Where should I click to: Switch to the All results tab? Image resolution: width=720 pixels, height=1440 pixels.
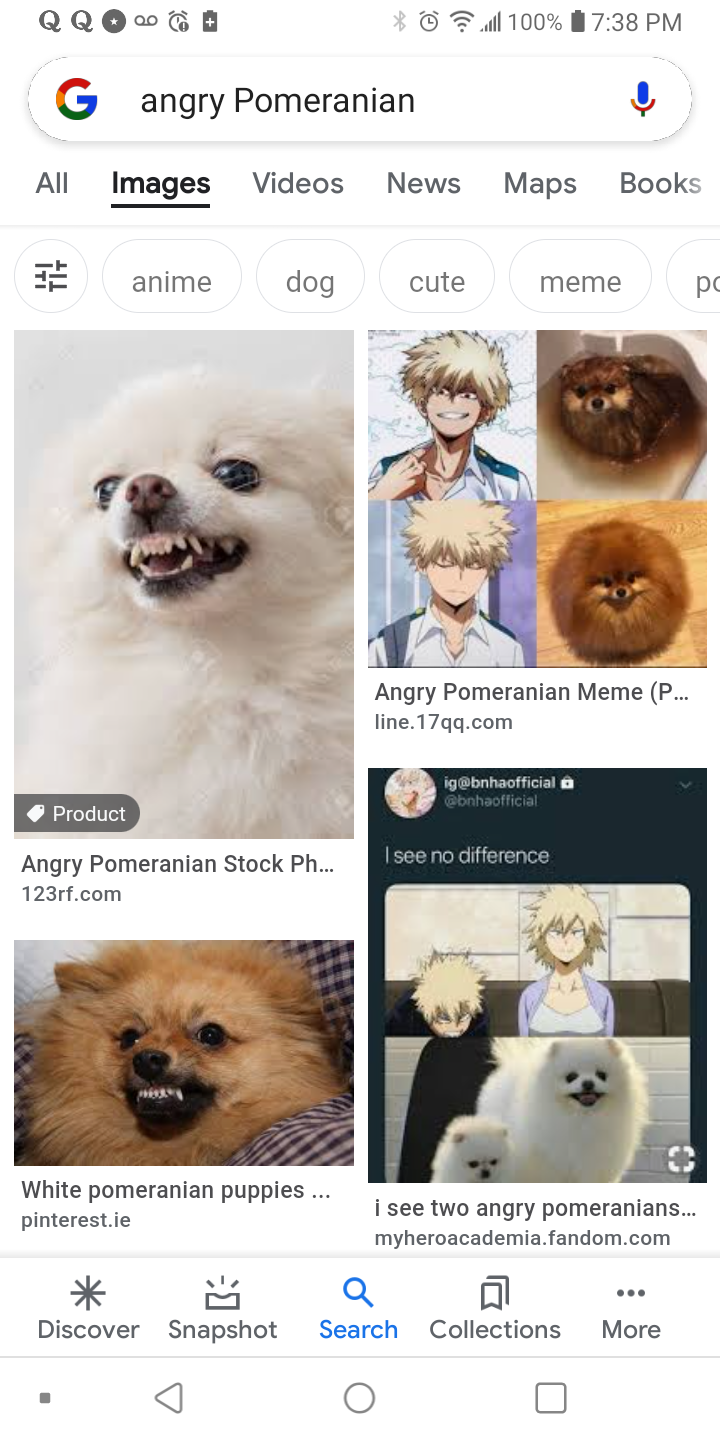52,183
